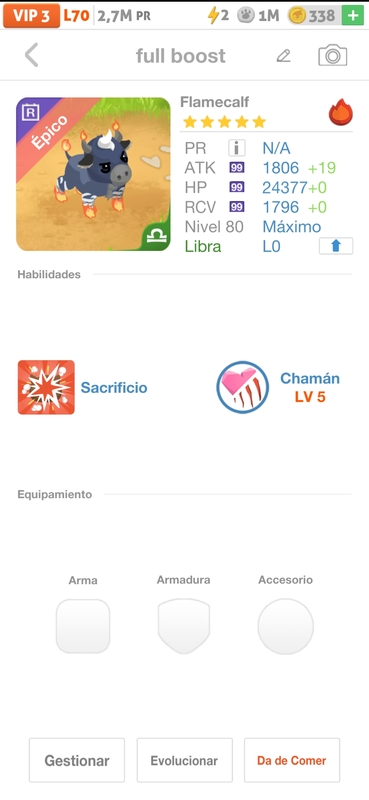Open the camera snapshot icon

point(333,55)
